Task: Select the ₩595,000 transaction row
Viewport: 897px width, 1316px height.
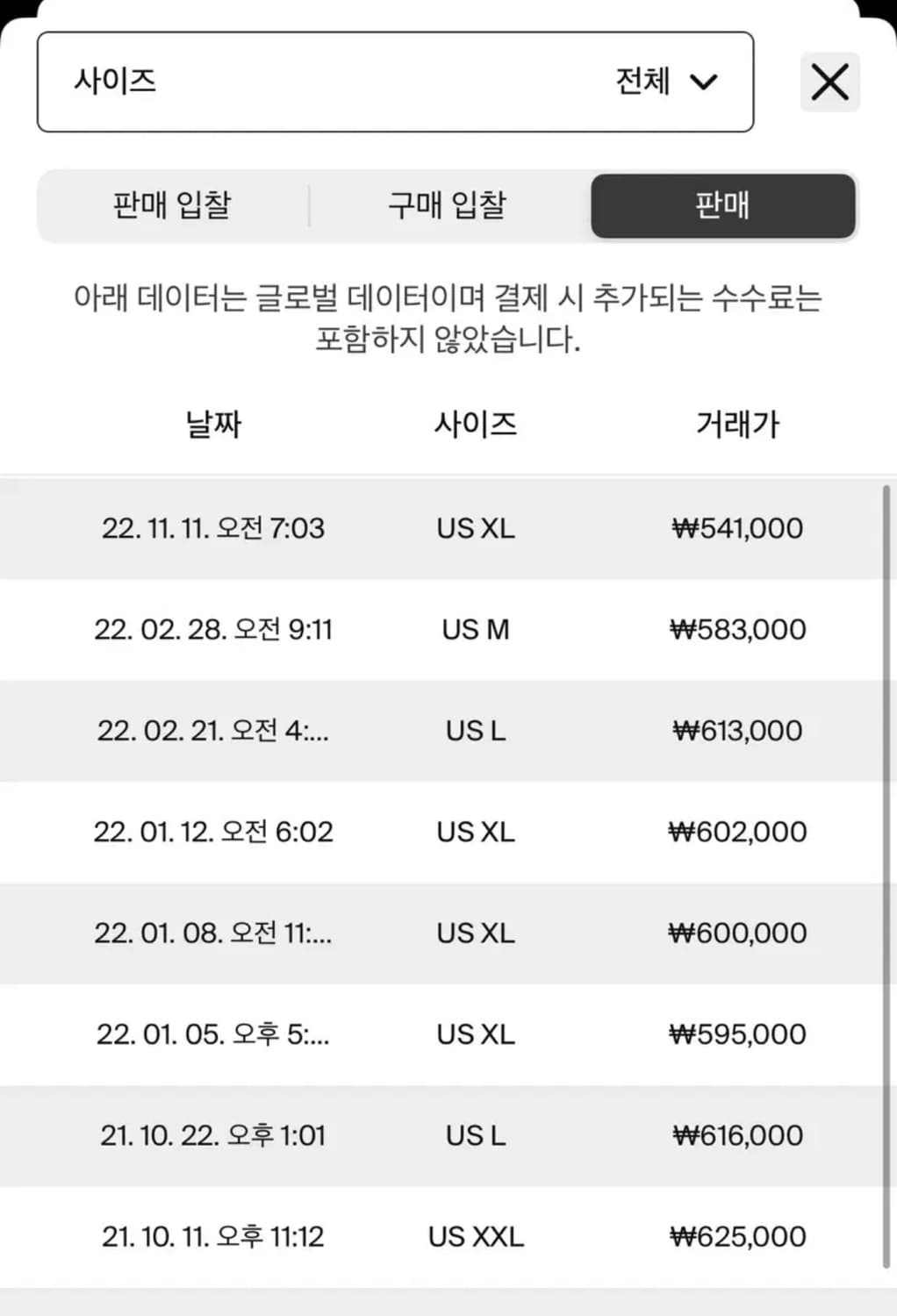Action: 448,1034
